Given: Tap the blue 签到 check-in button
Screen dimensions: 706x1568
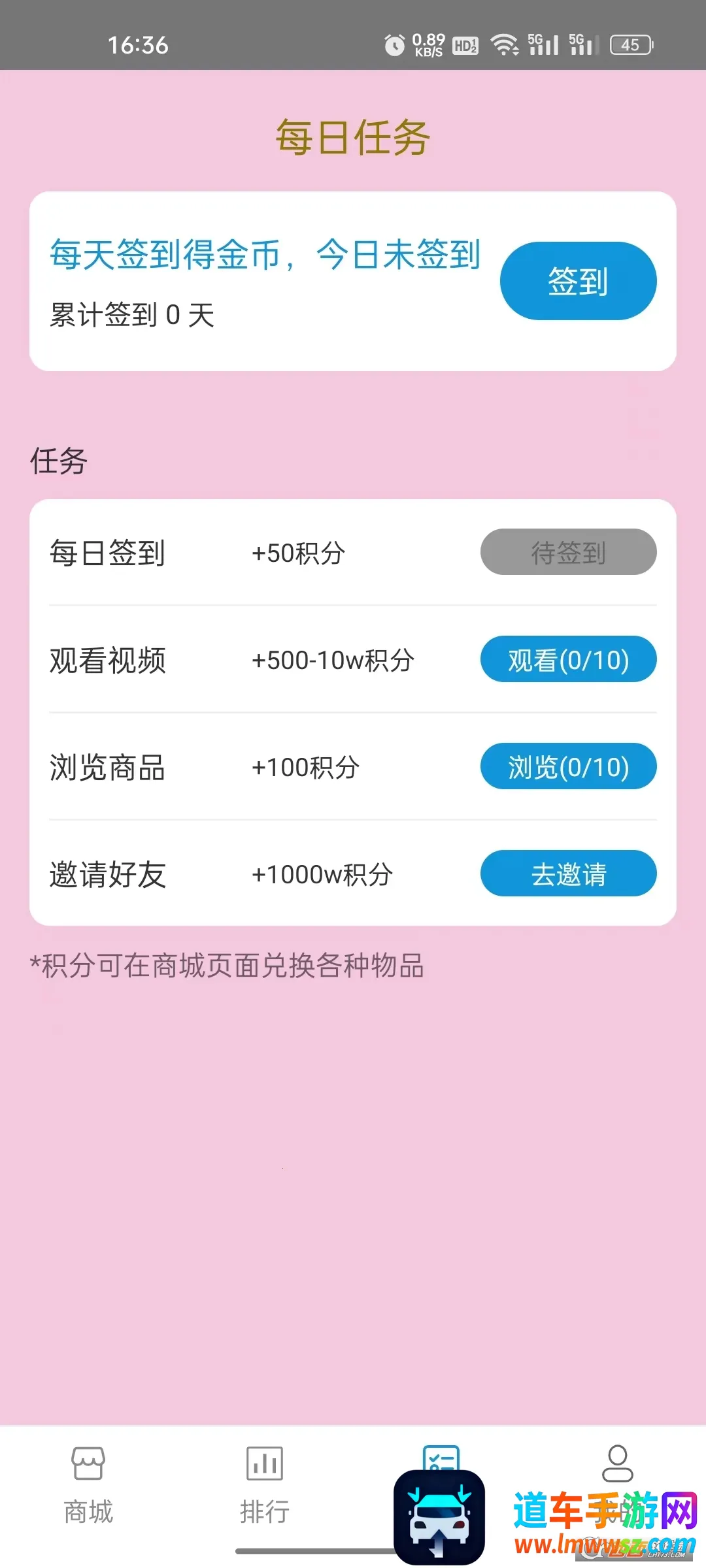Looking at the screenshot, I should click(x=578, y=281).
